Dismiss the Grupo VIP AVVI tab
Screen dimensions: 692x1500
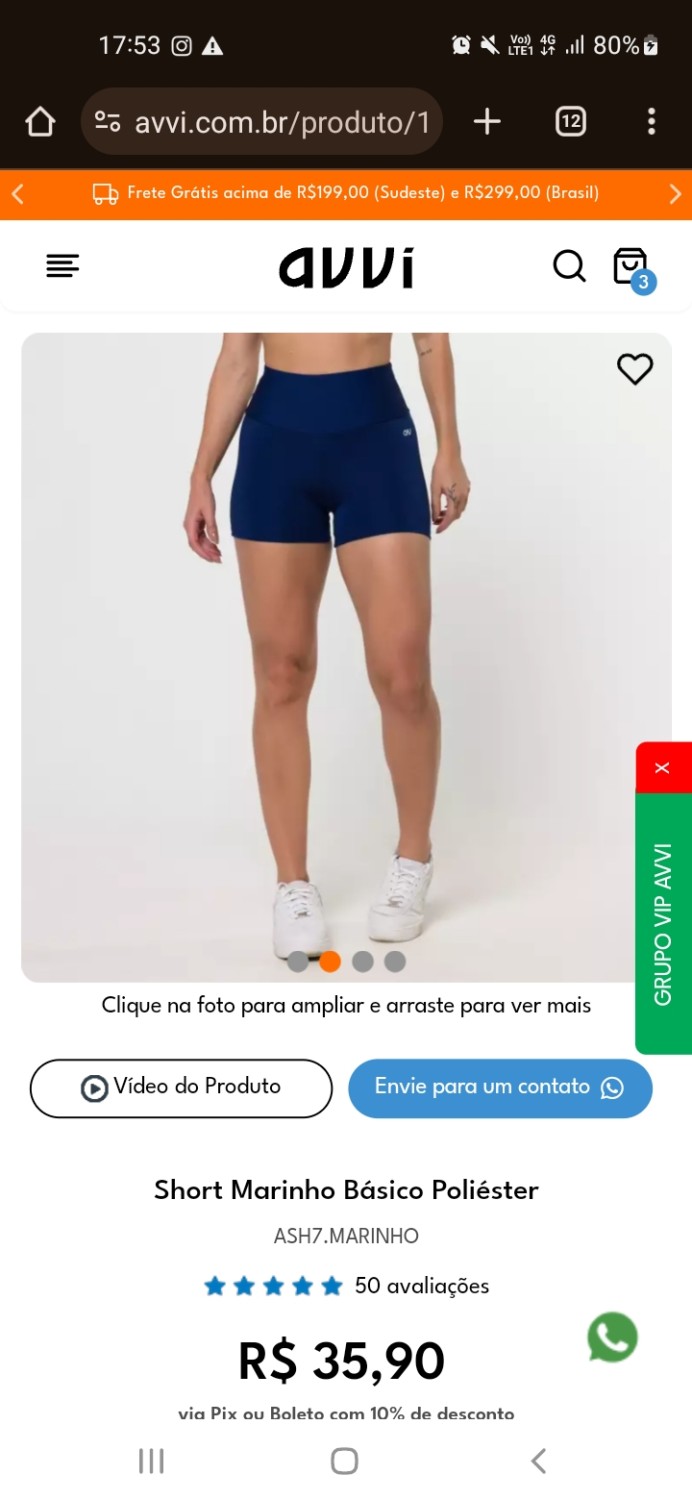[x=662, y=768]
